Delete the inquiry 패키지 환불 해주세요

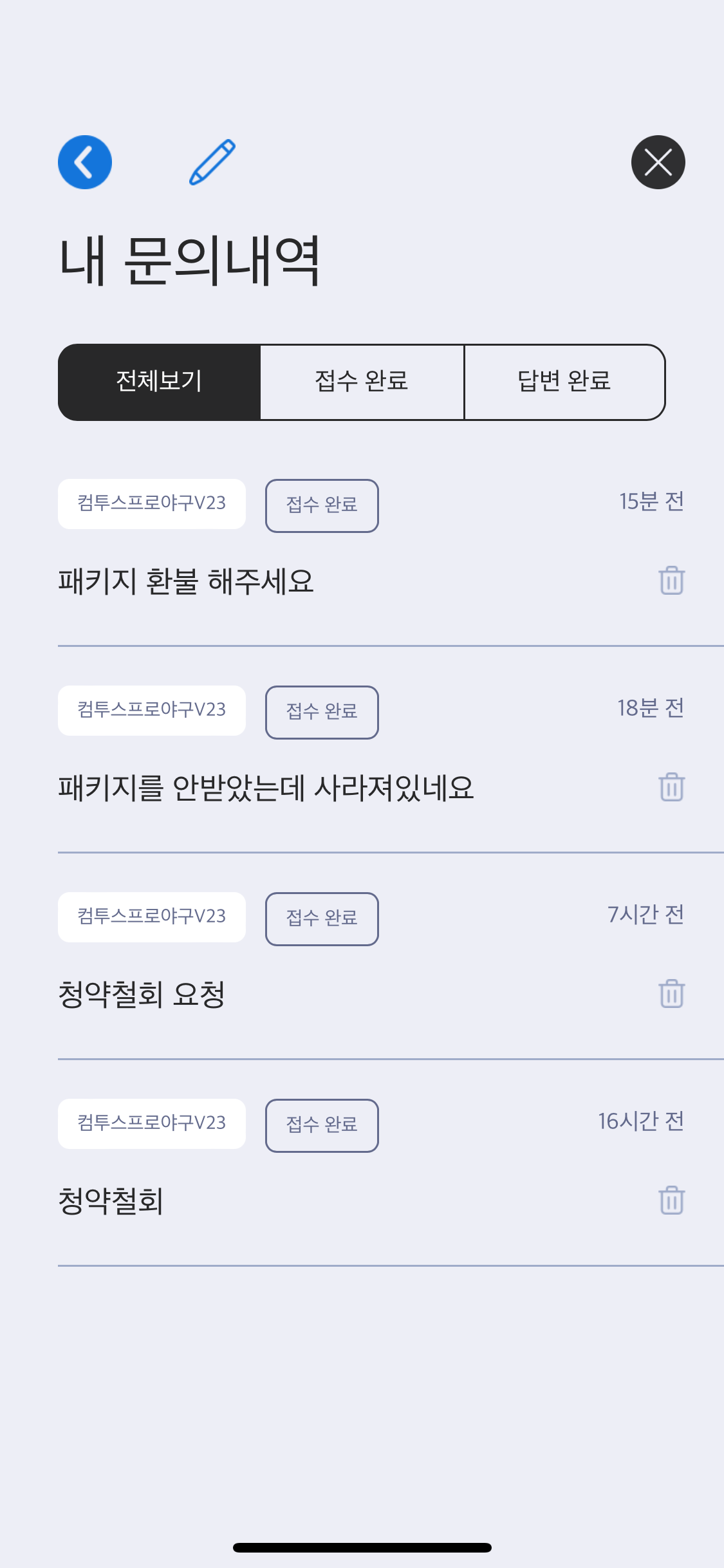tap(671, 581)
